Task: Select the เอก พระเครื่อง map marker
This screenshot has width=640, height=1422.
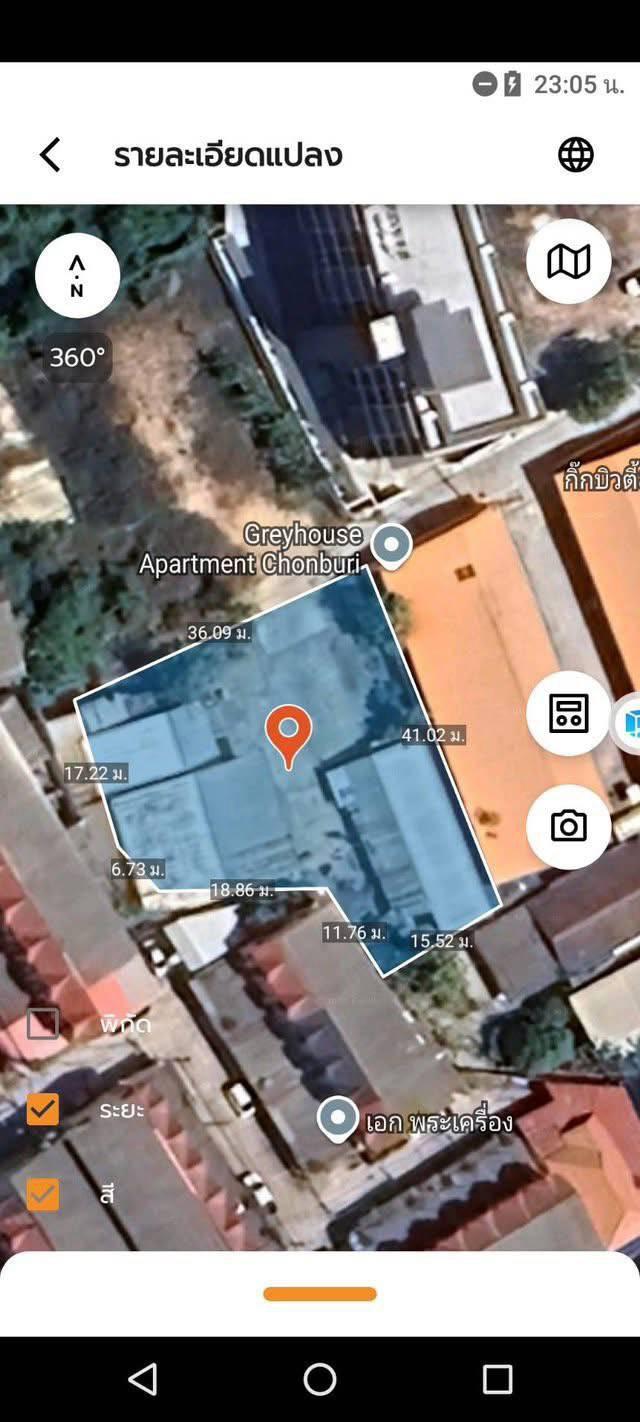Action: [338, 1120]
